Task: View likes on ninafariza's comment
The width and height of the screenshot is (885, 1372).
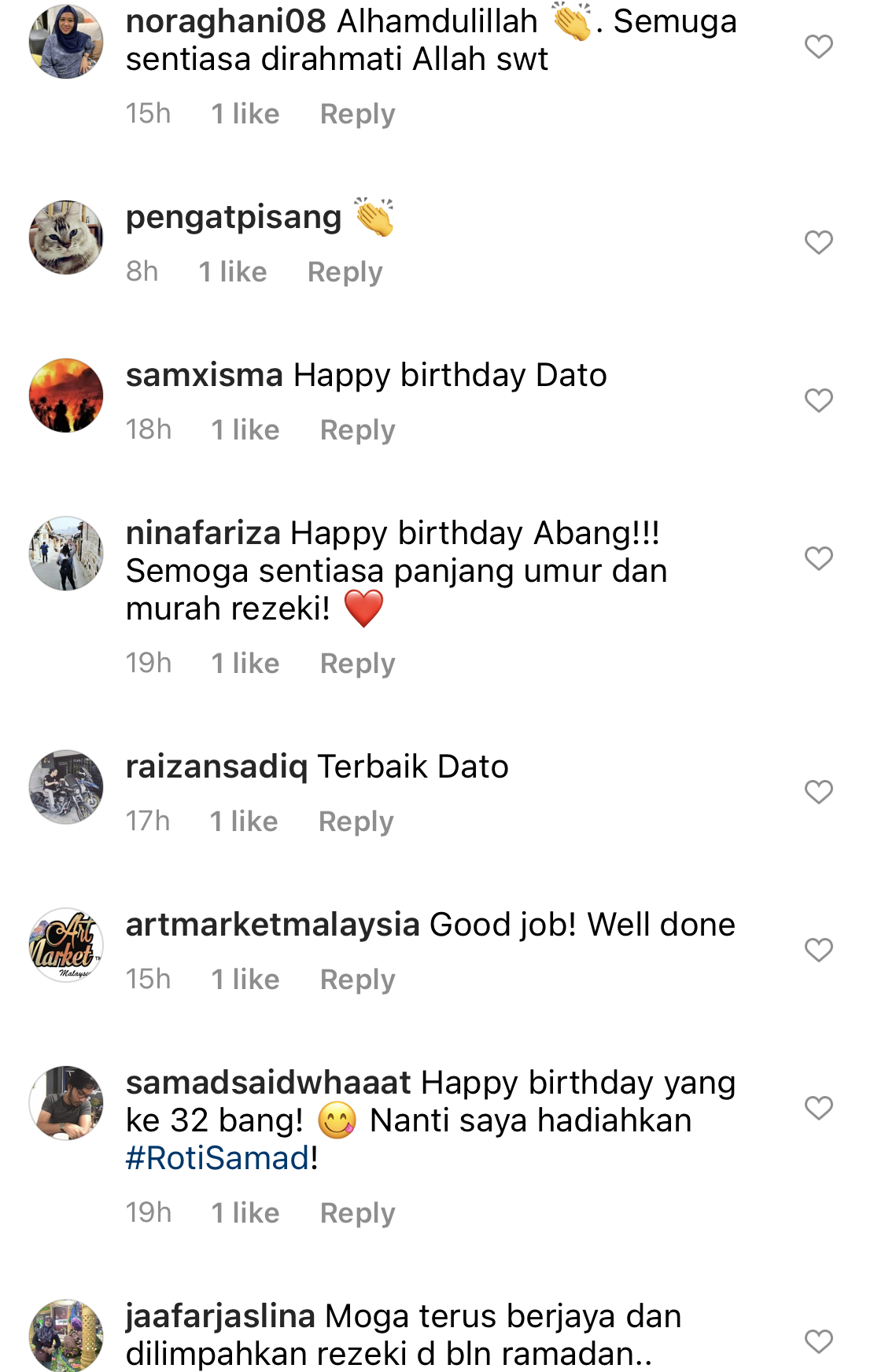Action: [245, 664]
